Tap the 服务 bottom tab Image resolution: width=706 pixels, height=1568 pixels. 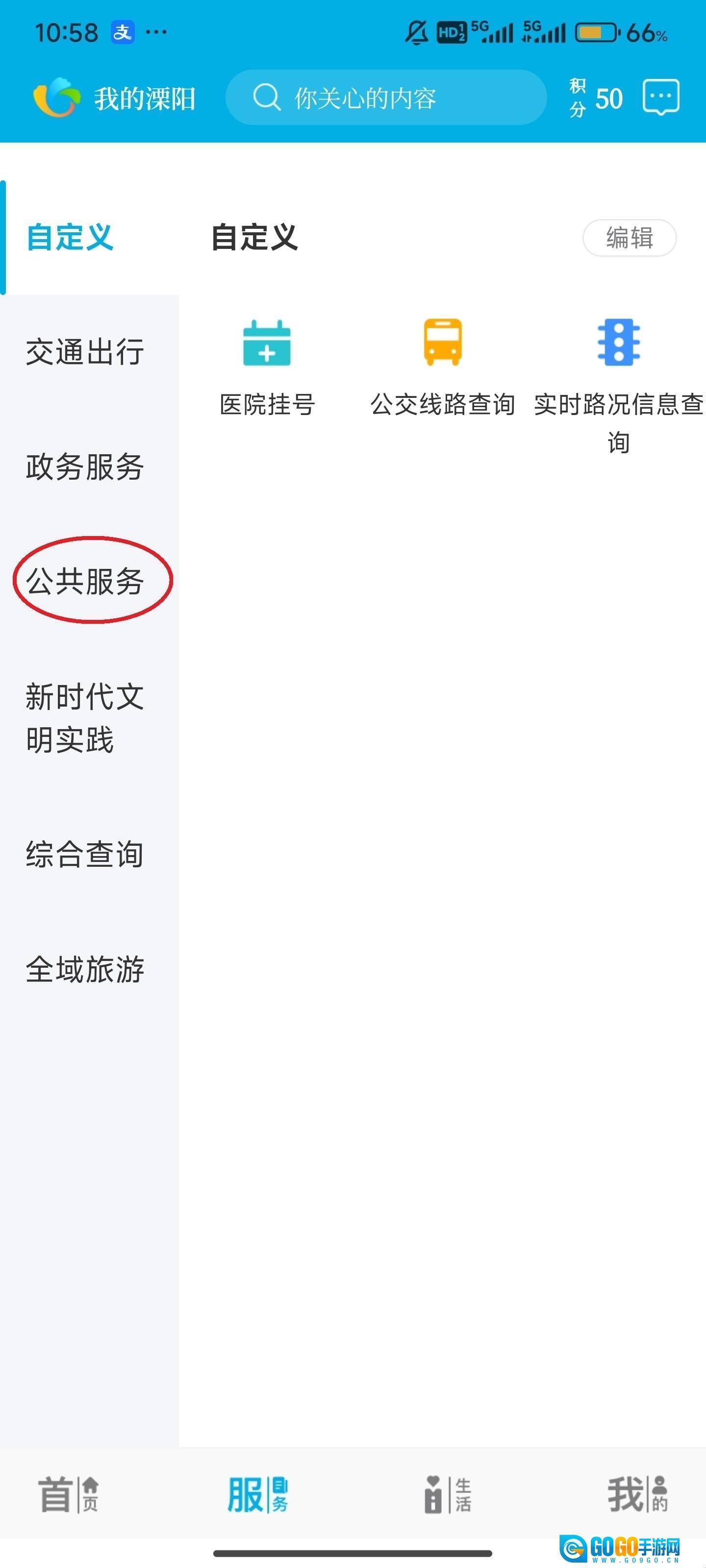point(258,1494)
